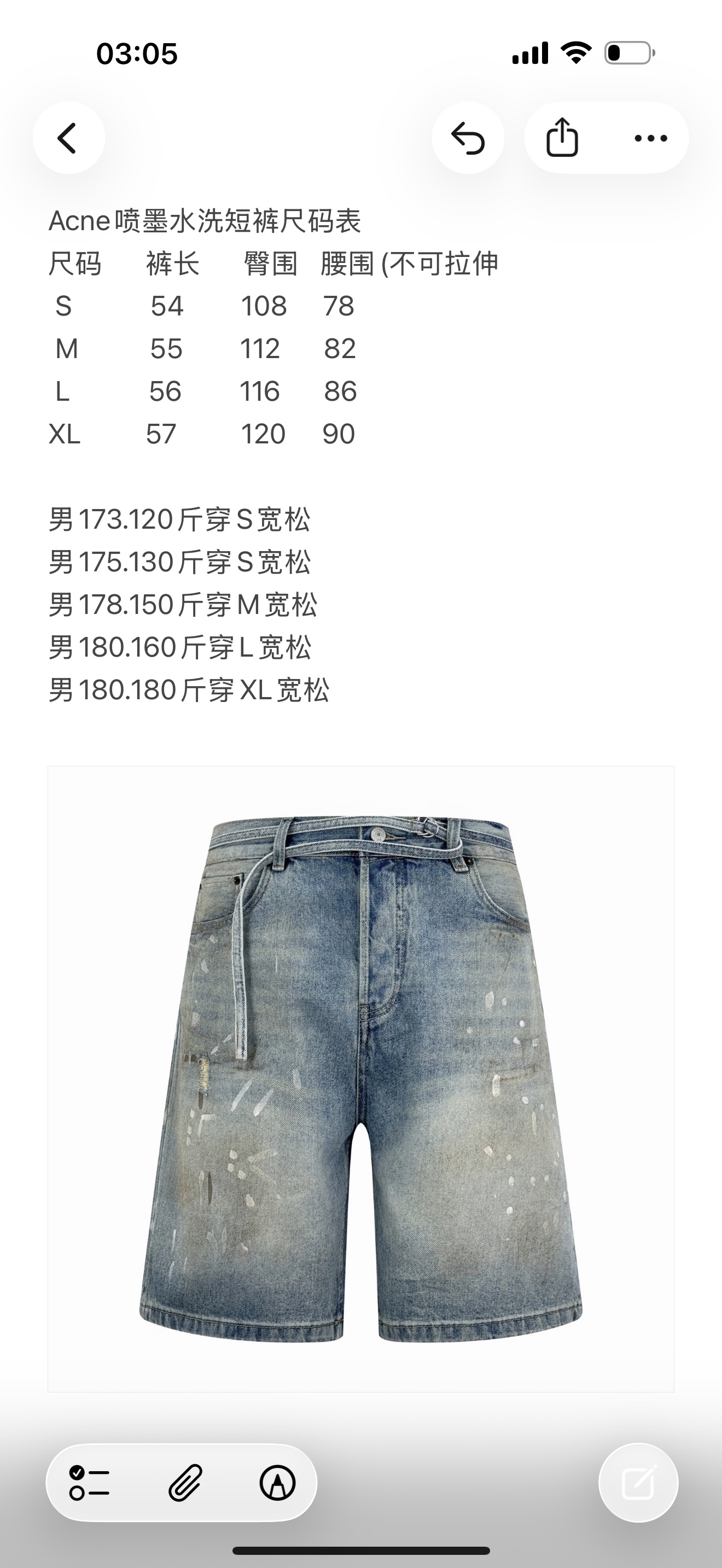
Task: Open the markup pen tool
Action: point(278,1482)
